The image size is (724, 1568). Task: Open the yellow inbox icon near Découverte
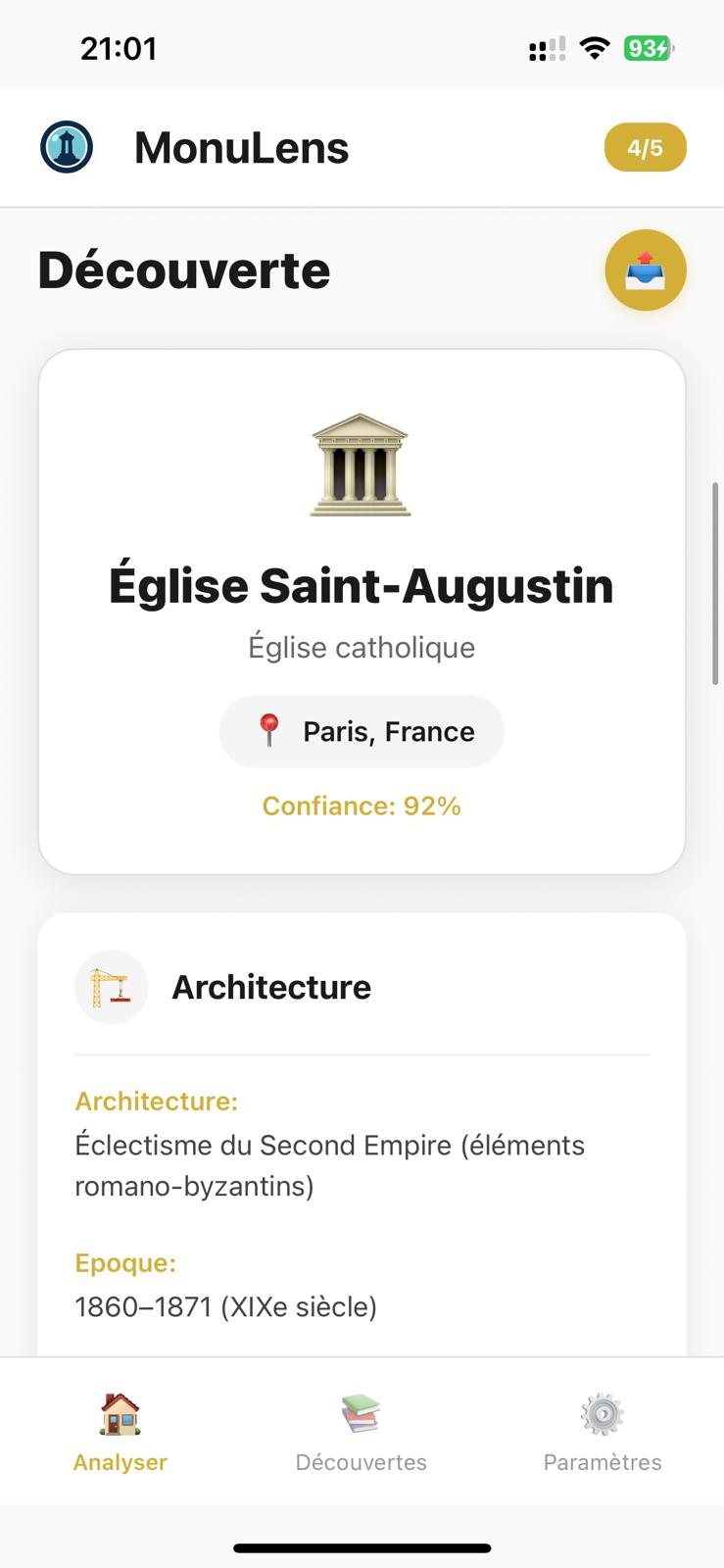click(646, 269)
